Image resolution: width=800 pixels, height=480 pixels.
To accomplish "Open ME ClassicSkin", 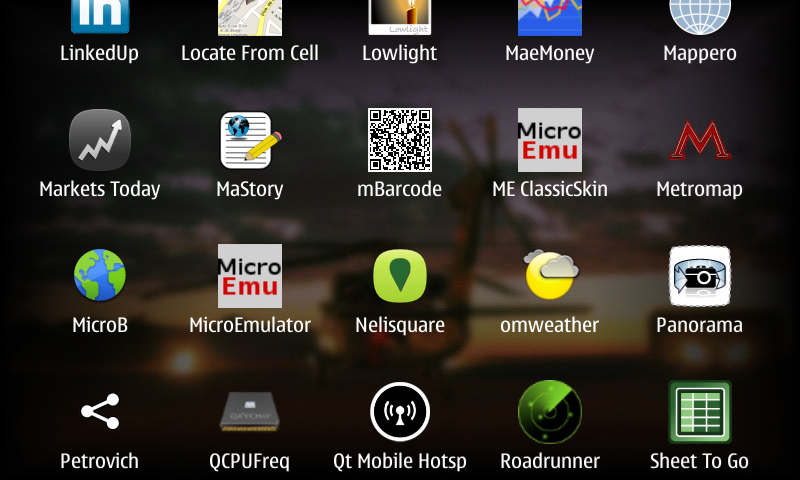I will pos(550,141).
